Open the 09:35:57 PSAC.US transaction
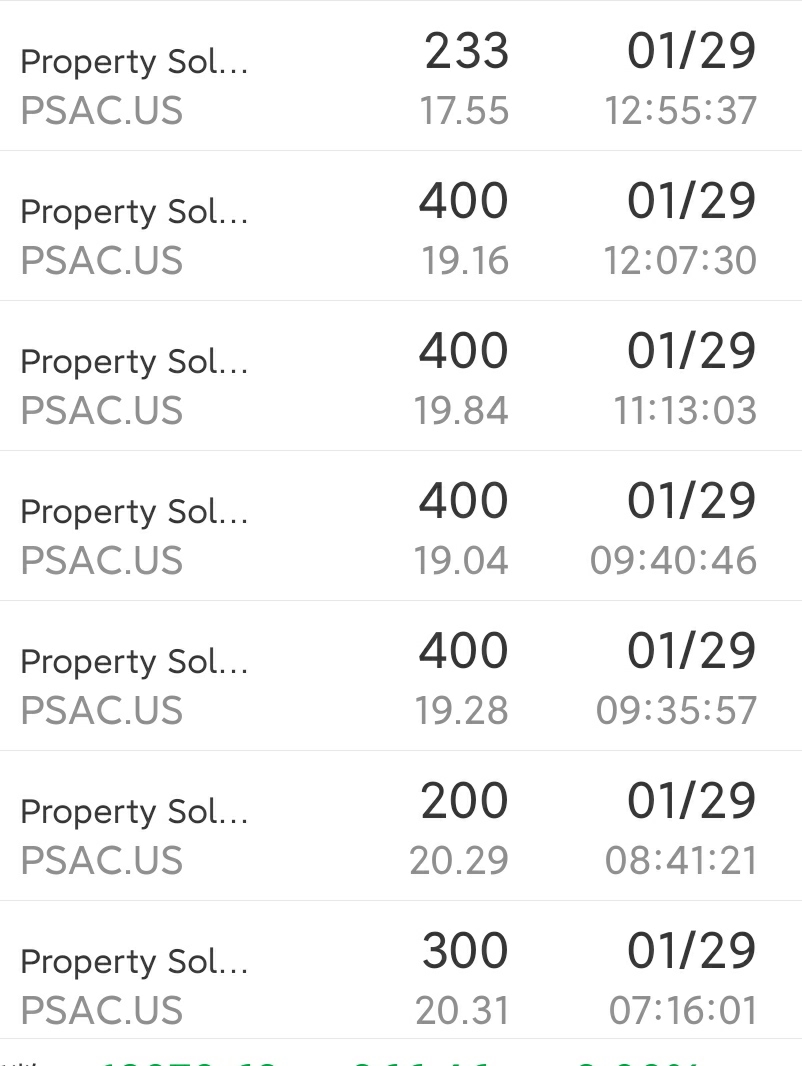 401,676
